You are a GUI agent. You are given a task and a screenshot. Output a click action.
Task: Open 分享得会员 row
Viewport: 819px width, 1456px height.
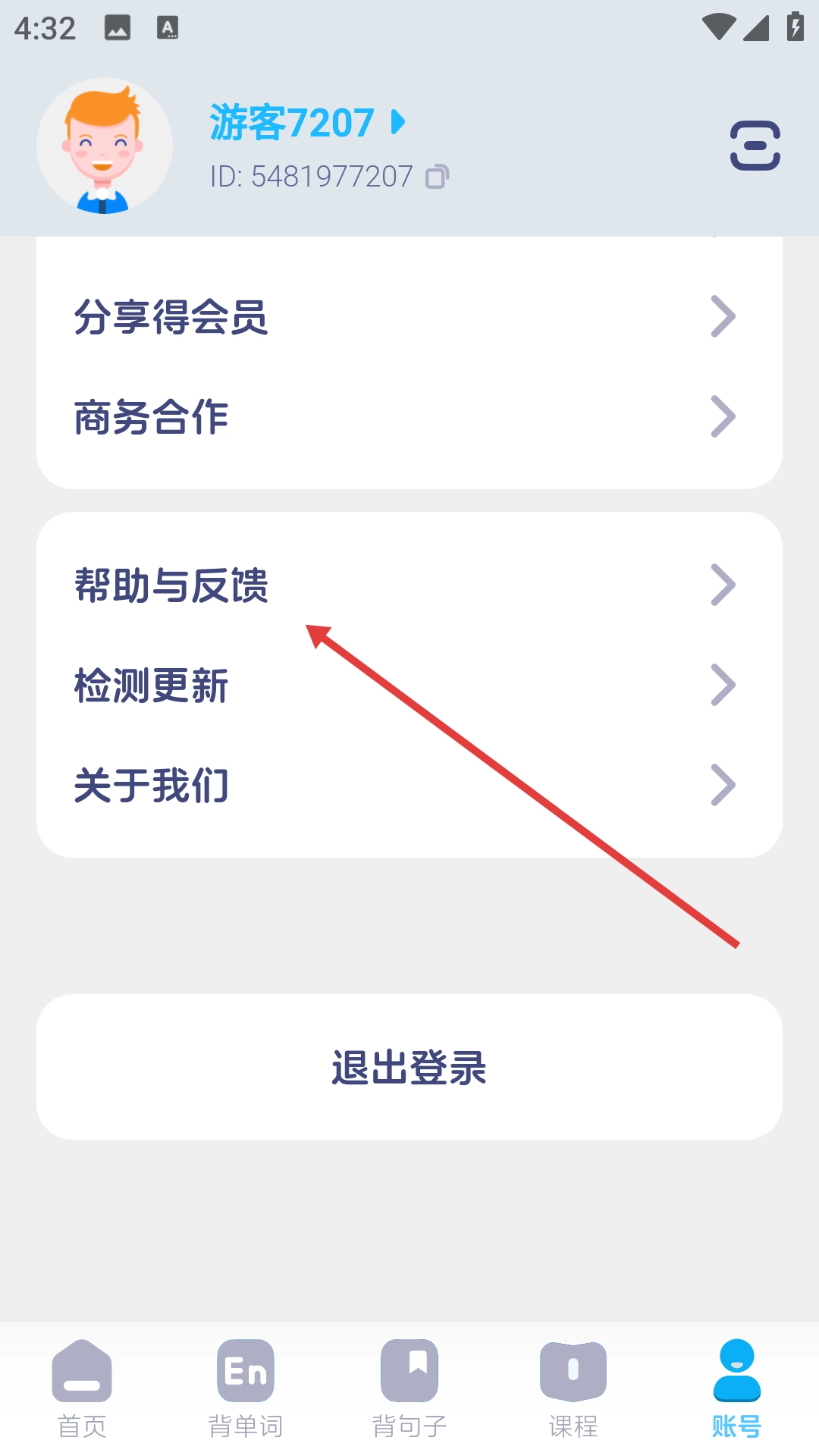(x=409, y=317)
